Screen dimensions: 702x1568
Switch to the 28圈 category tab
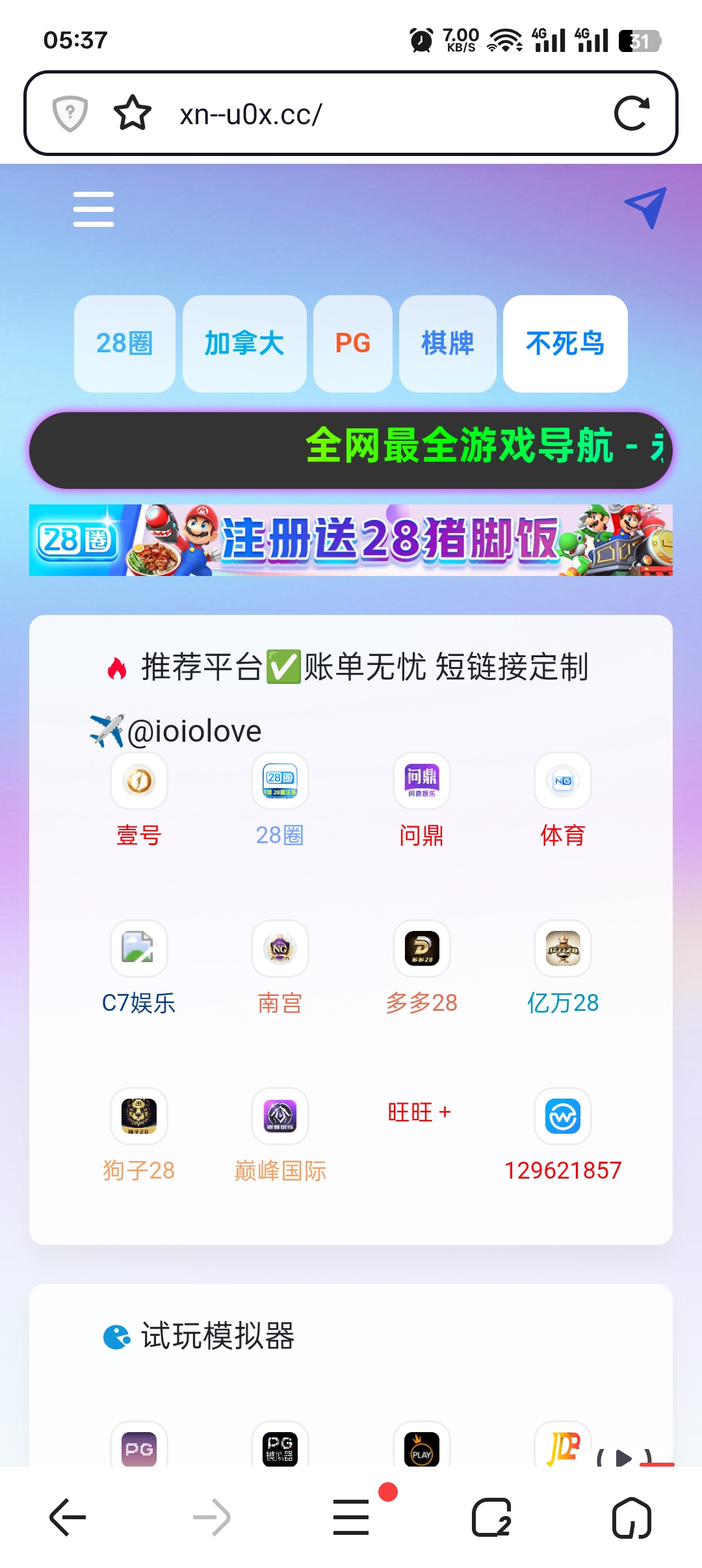(124, 343)
